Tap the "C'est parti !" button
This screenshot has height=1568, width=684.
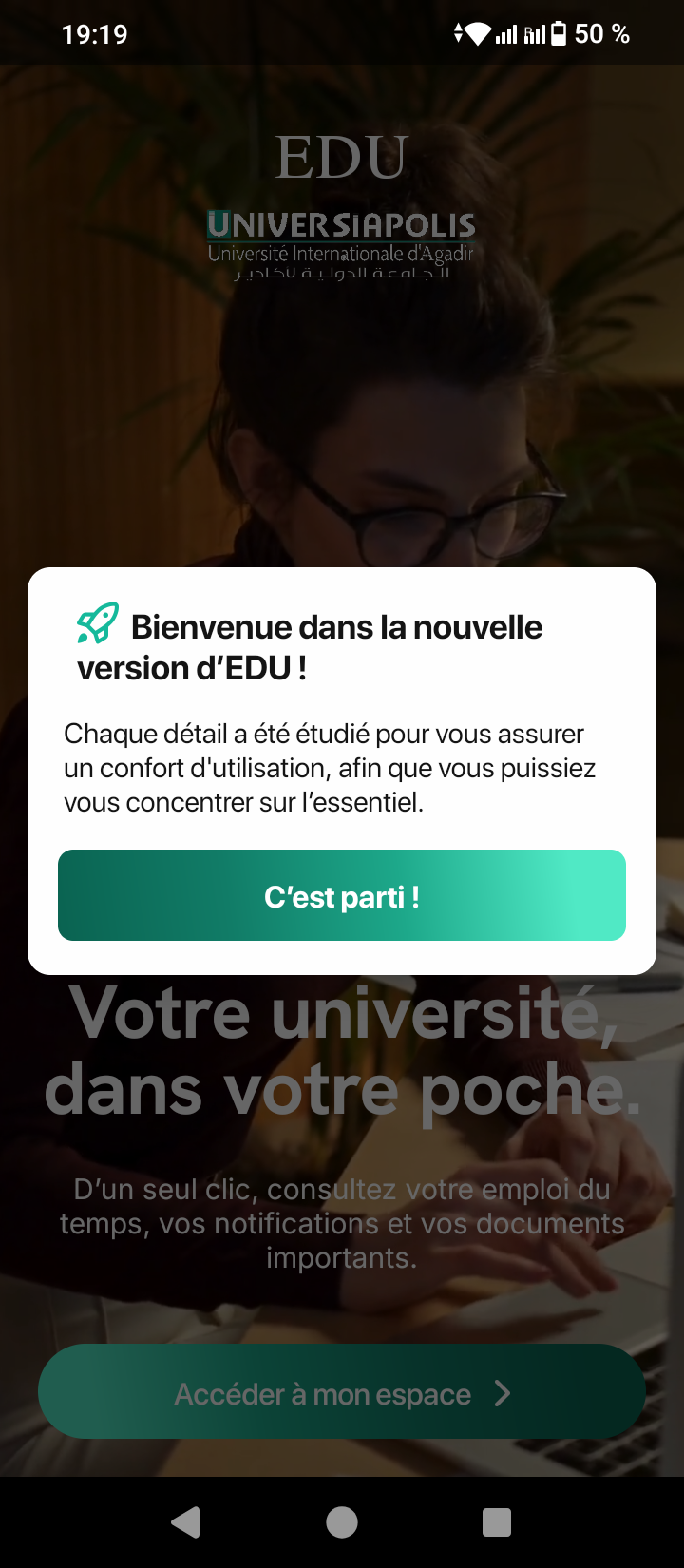click(x=342, y=895)
